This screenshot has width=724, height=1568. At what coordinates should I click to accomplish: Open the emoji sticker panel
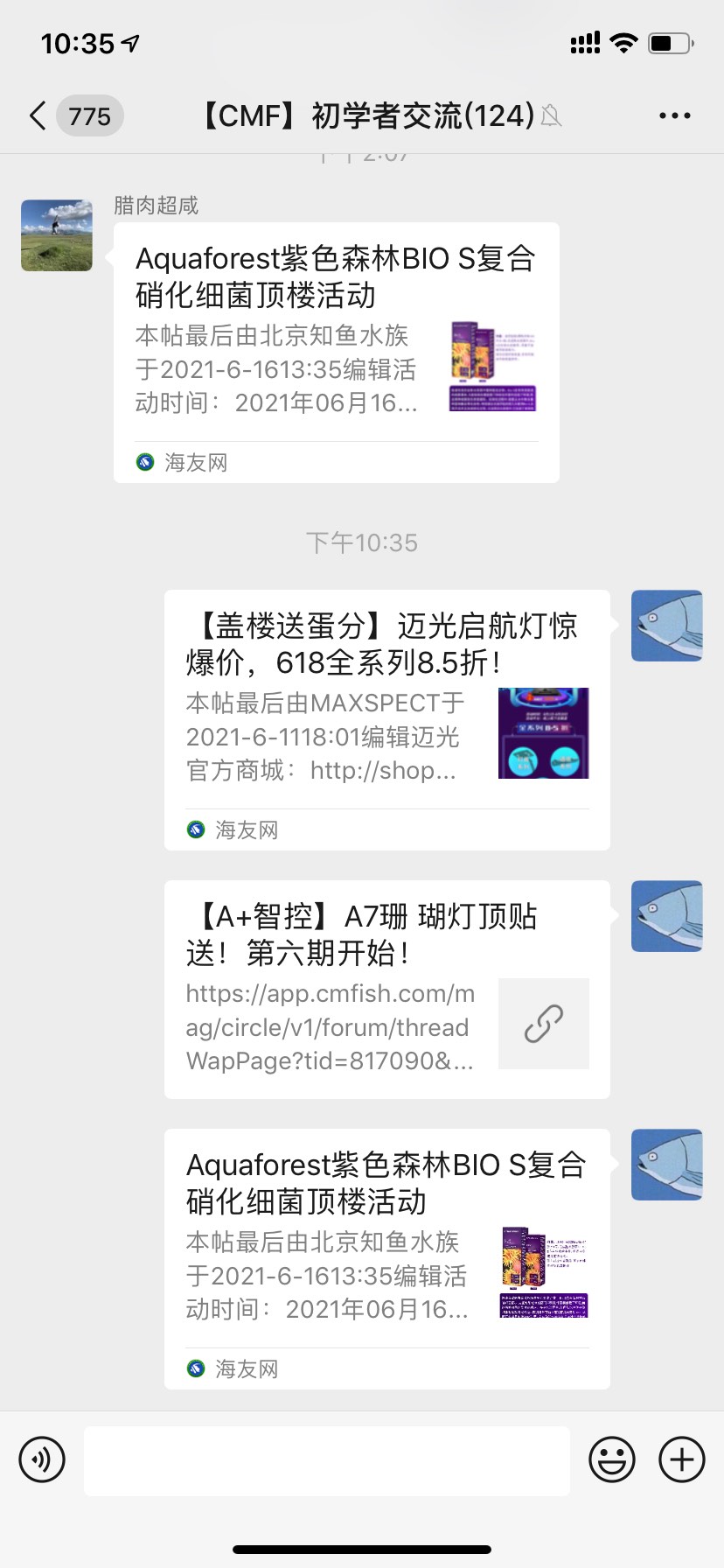611,1459
